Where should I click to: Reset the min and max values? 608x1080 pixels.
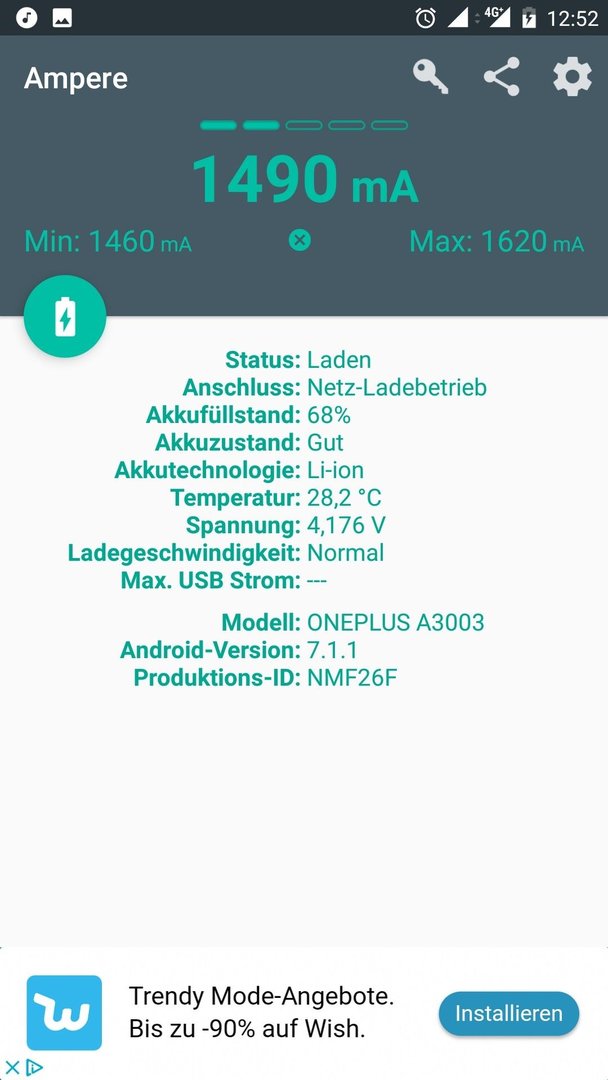(x=300, y=240)
